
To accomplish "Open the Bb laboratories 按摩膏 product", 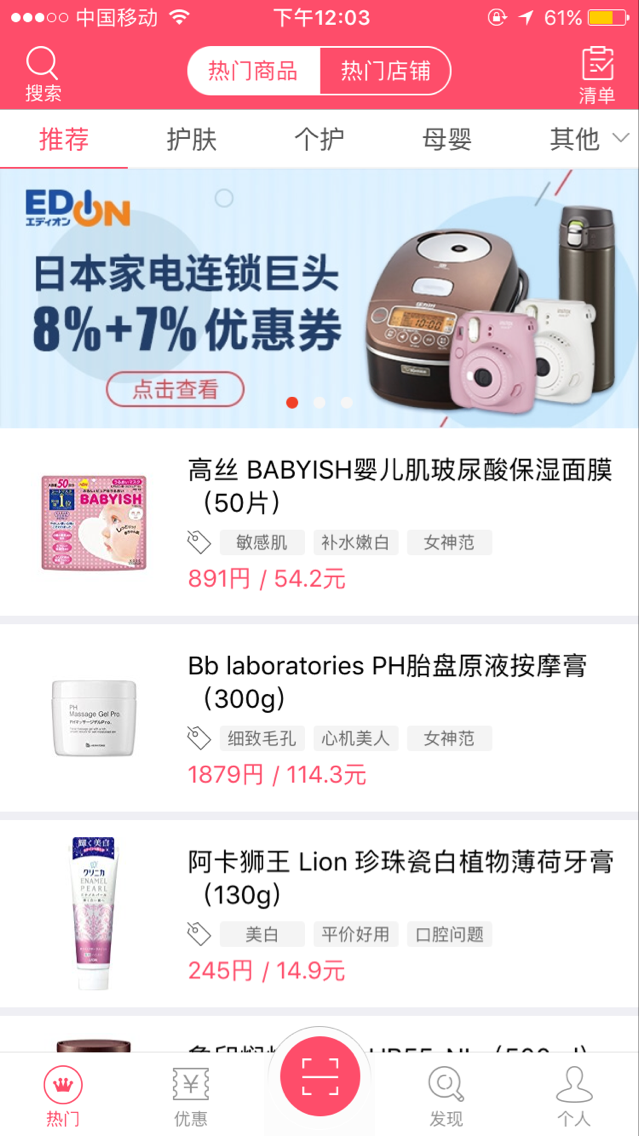I will [400, 681].
